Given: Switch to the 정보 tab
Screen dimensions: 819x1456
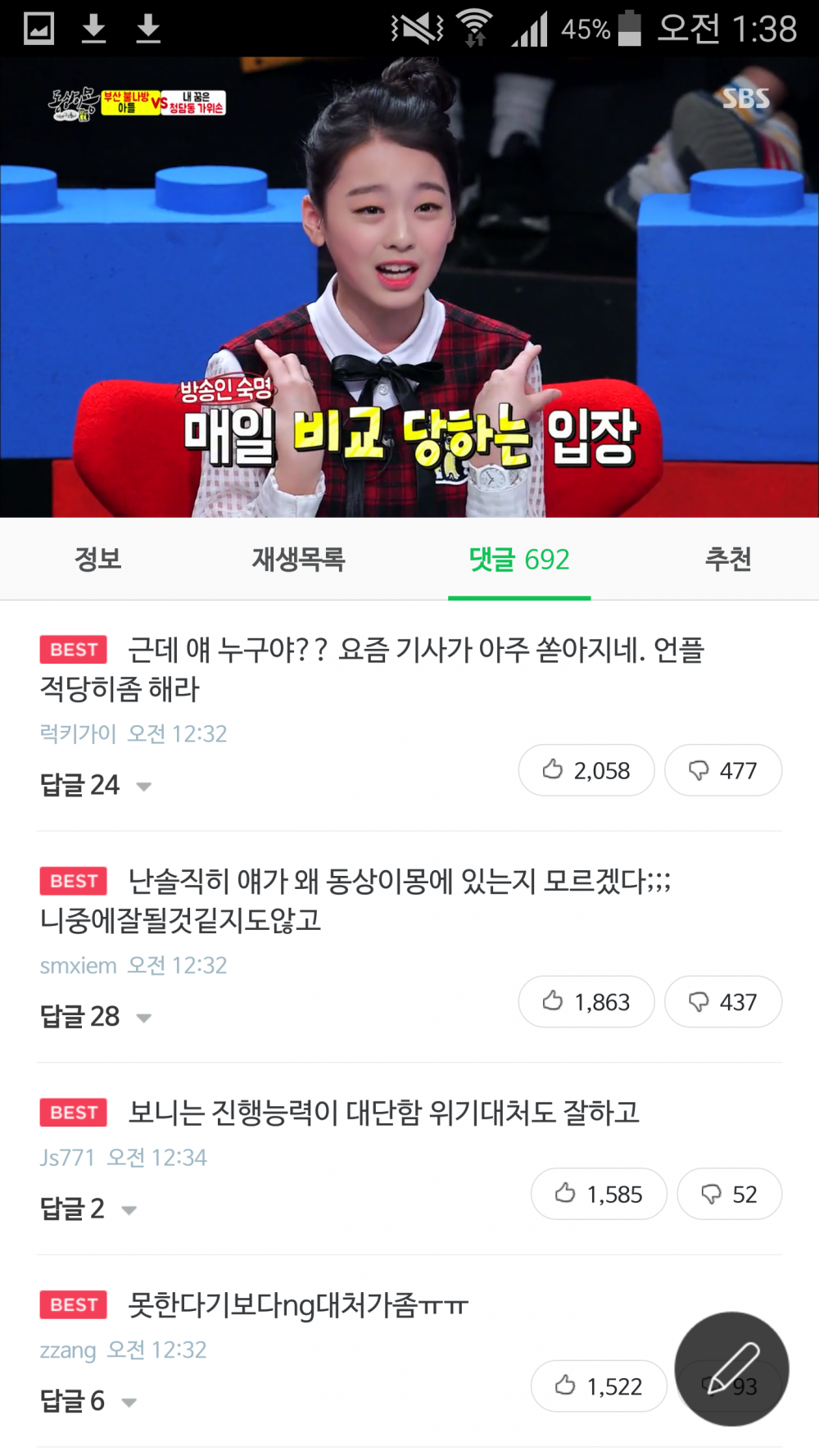Looking at the screenshot, I should (97, 560).
